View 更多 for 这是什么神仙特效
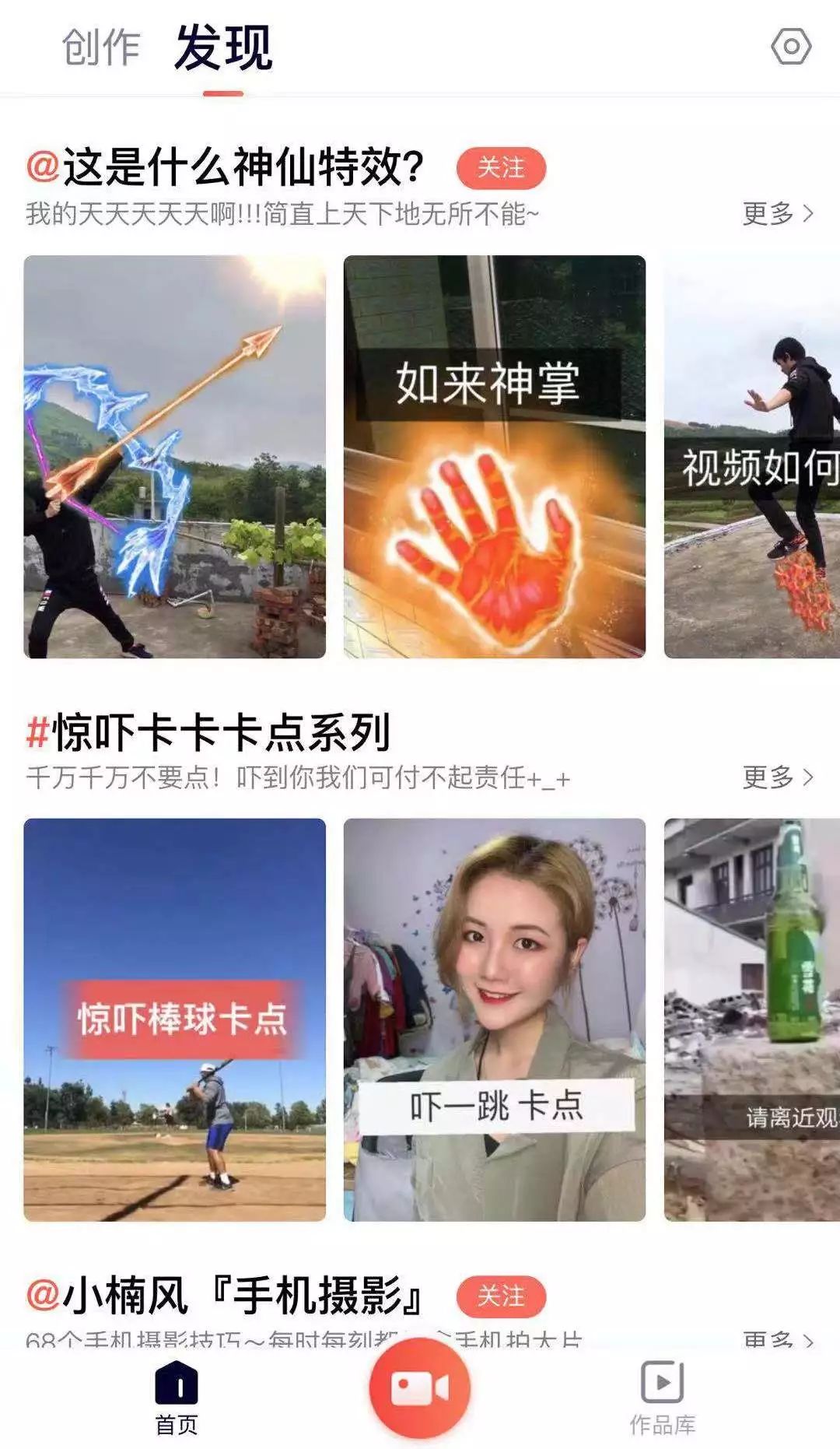Screen dimensions: 840x1449 point(778,213)
